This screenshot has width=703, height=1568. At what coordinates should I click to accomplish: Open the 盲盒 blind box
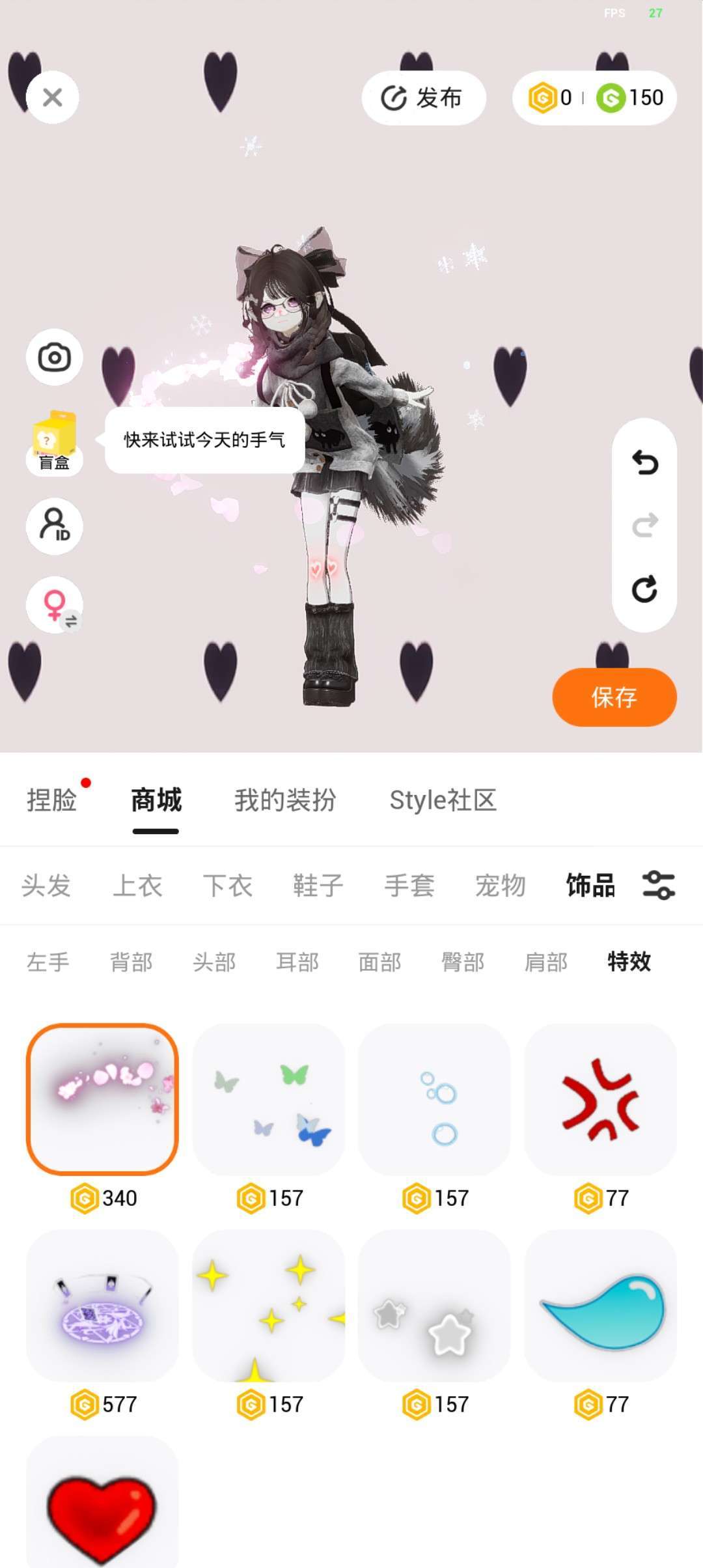point(54,441)
